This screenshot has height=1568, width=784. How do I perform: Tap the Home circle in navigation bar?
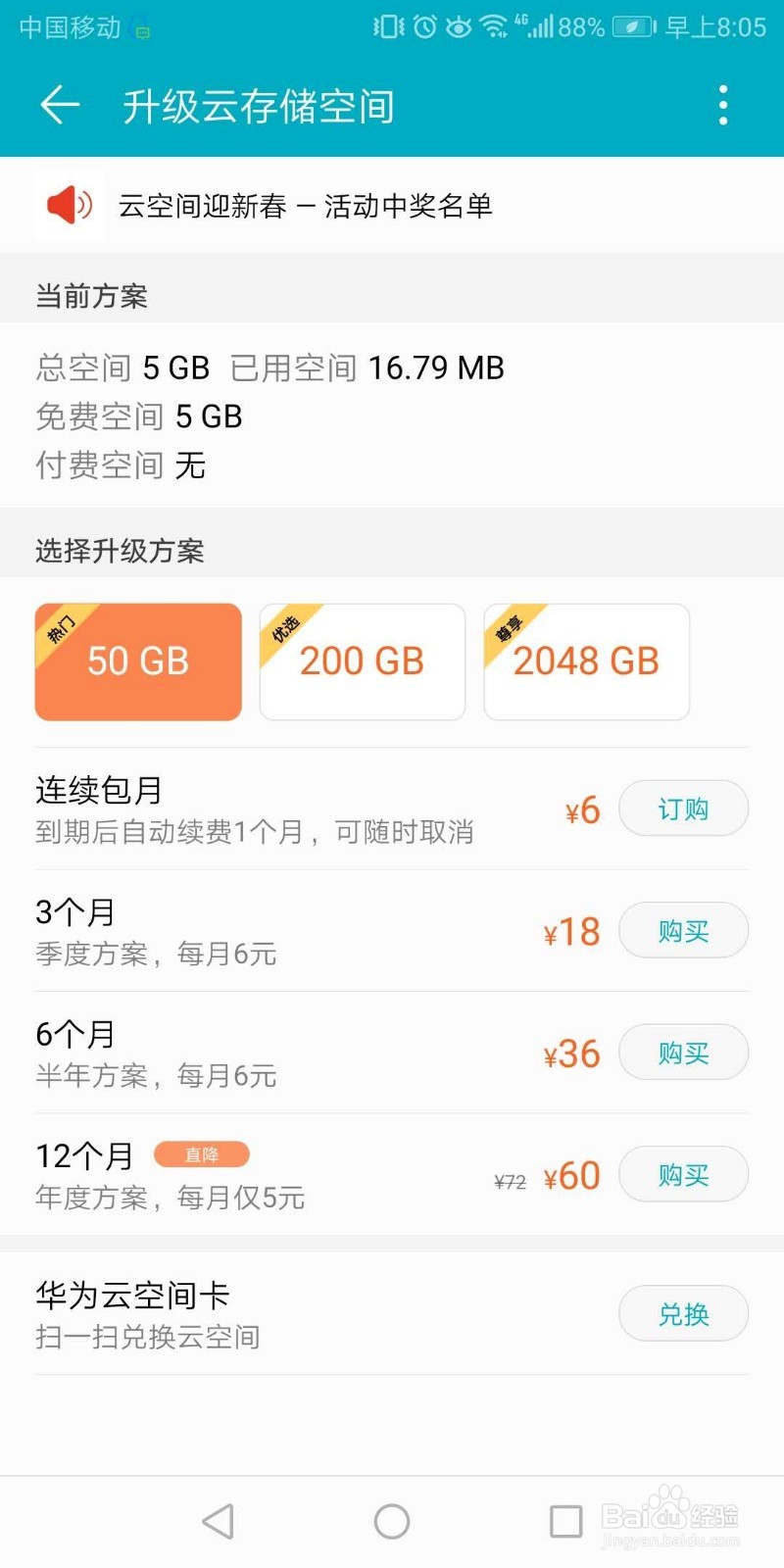tap(391, 1521)
